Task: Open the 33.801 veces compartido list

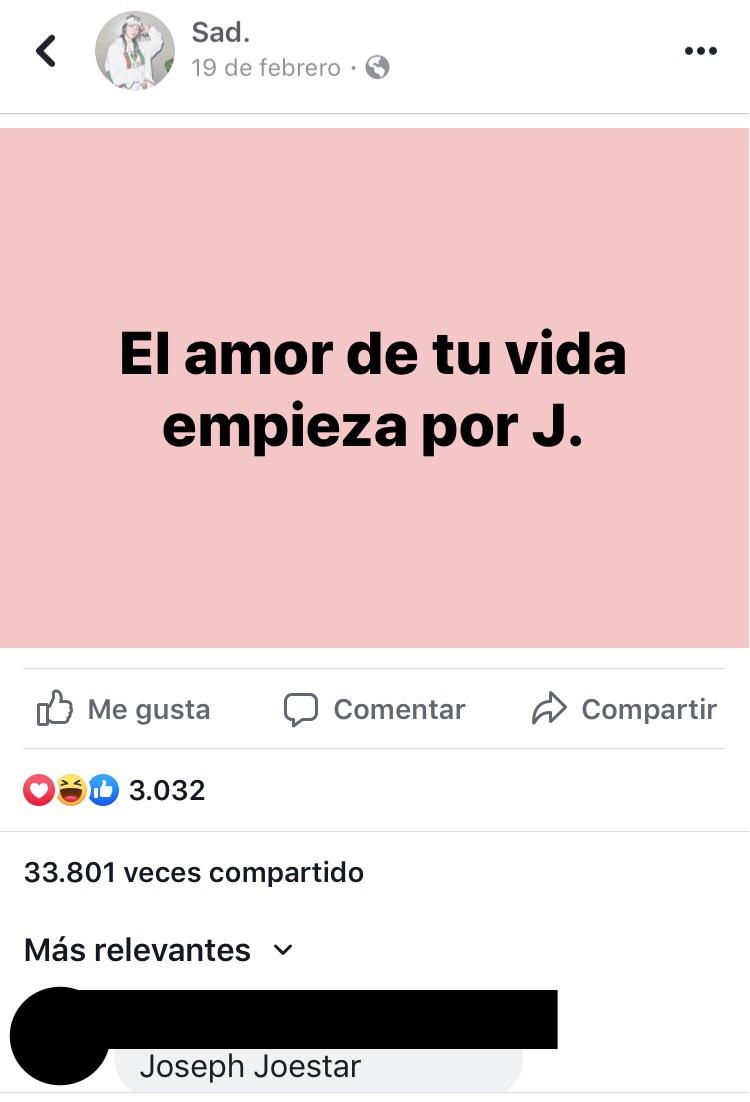Action: click(x=193, y=872)
